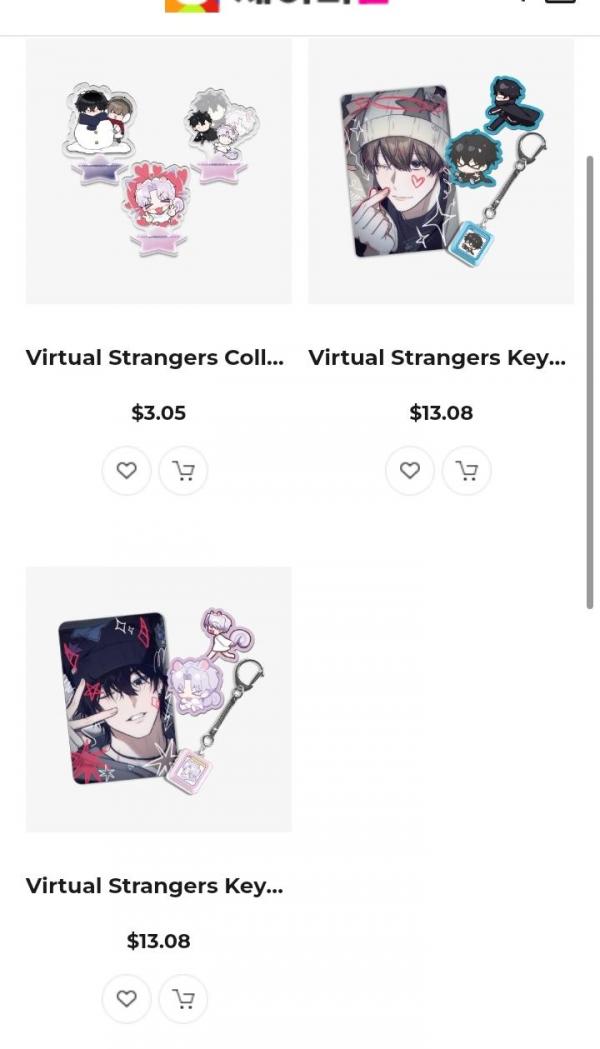Image resolution: width=600 pixels, height=1049 pixels.
Task: Open the Virtual Strangers keyring with blue charm
Action: click(441, 171)
